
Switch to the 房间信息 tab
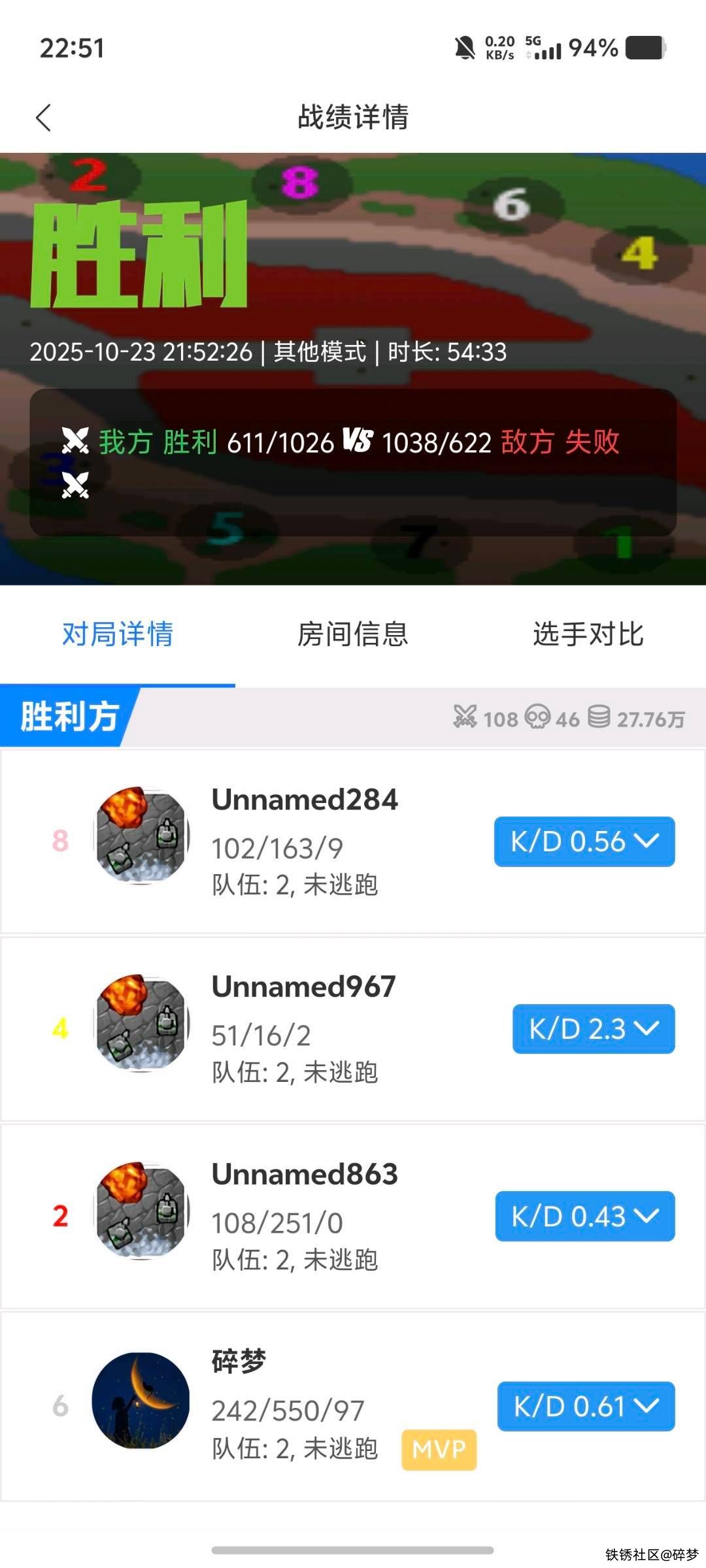(352, 634)
